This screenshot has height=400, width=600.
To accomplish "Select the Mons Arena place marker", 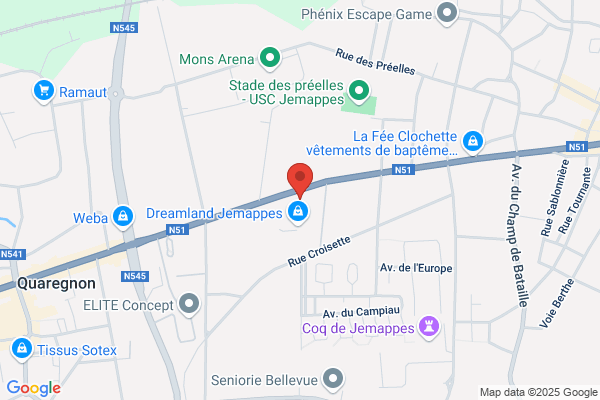I will pyautogui.click(x=270, y=59).
